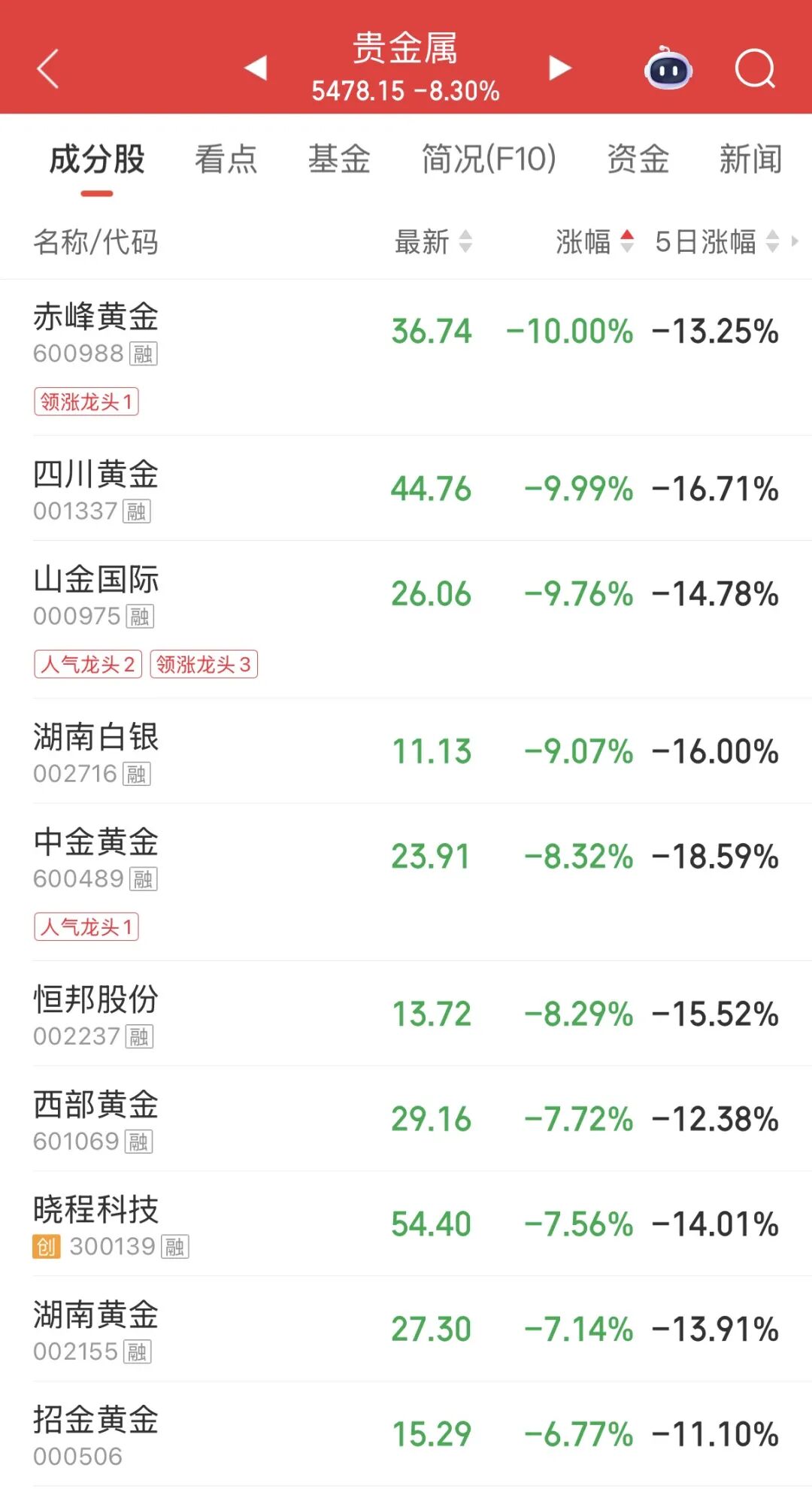
Task: Switch to the previous sector with left triangle
Action: (256, 68)
